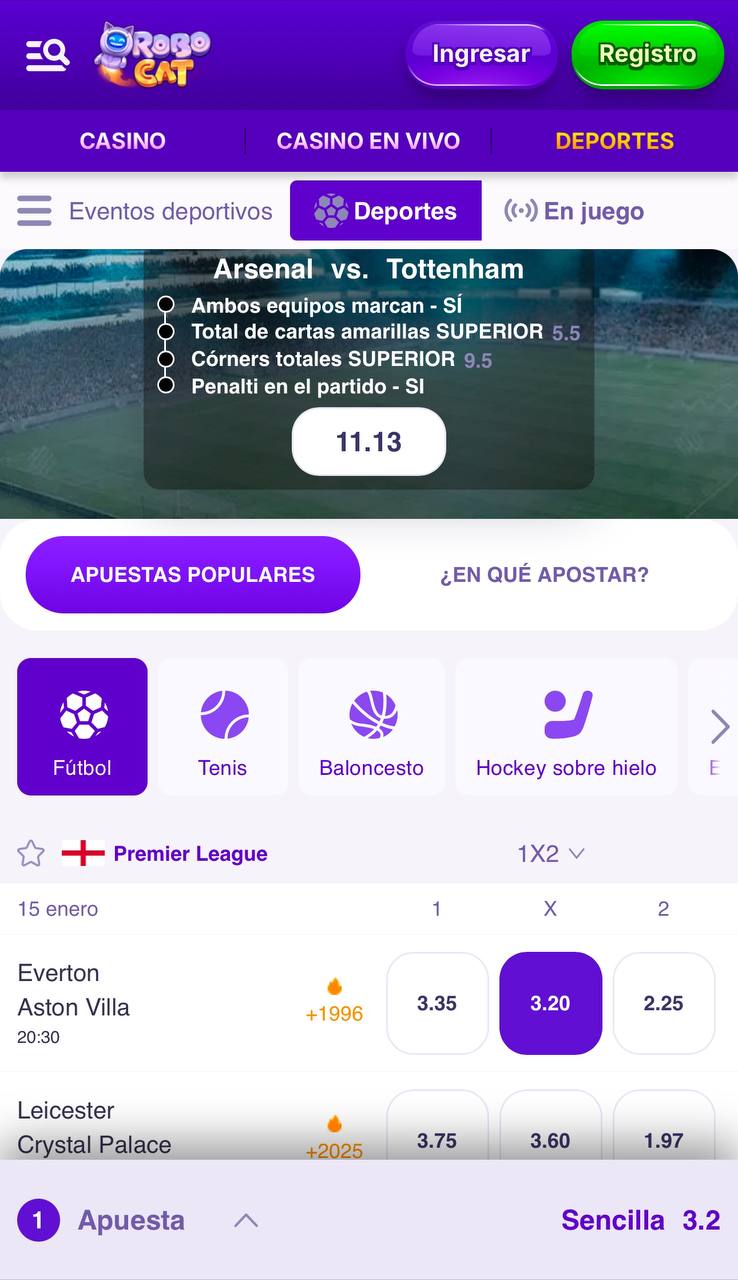Viewport: 738px width, 1280px height.
Task: Switch to ¿En qué apostar?
Action: [544, 575]
